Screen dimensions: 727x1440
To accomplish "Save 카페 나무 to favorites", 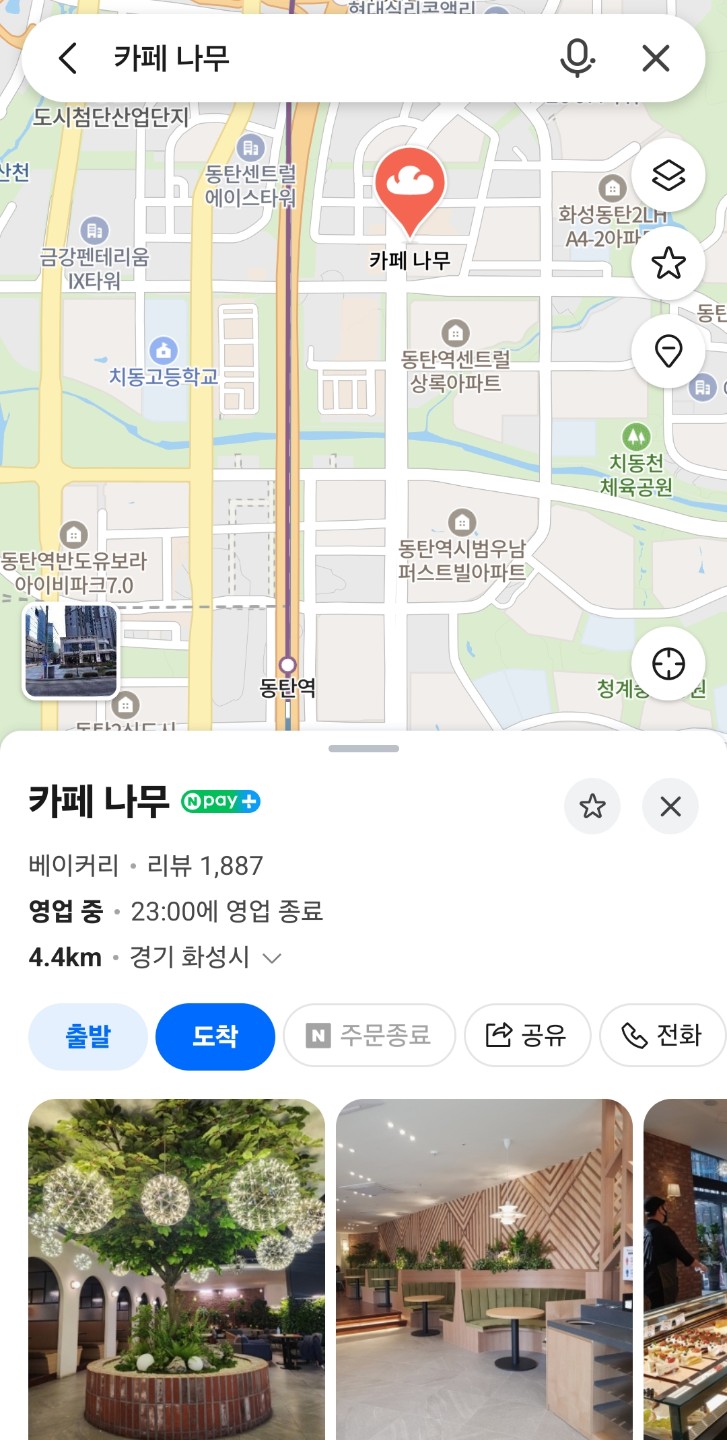I will [592, 806].
